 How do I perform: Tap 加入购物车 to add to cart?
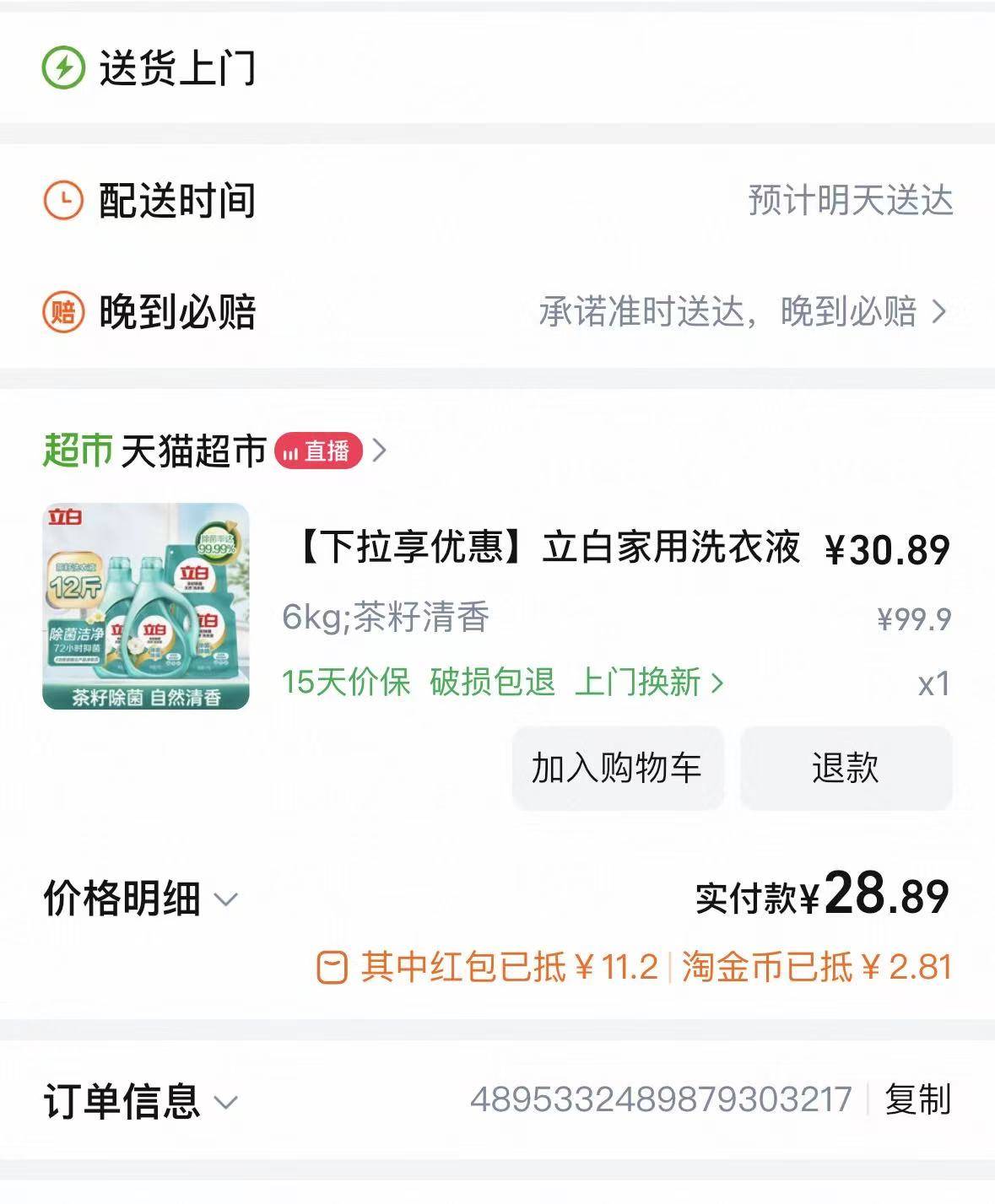tap(617, 768)
